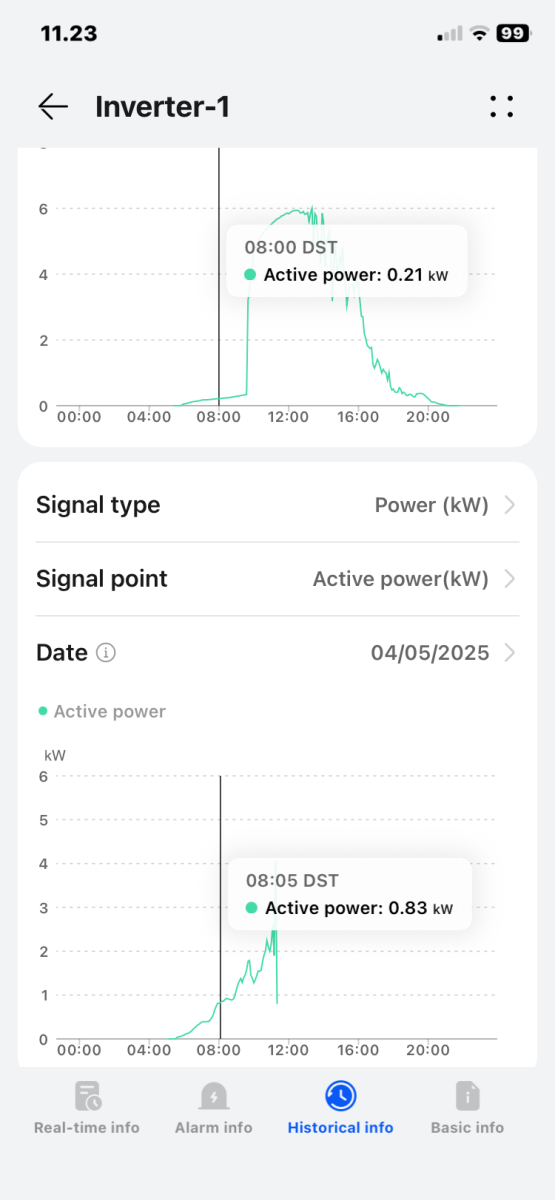Go to the Basic info tab
This screenshot has width=555, height=1200.
pos(467,1108)
